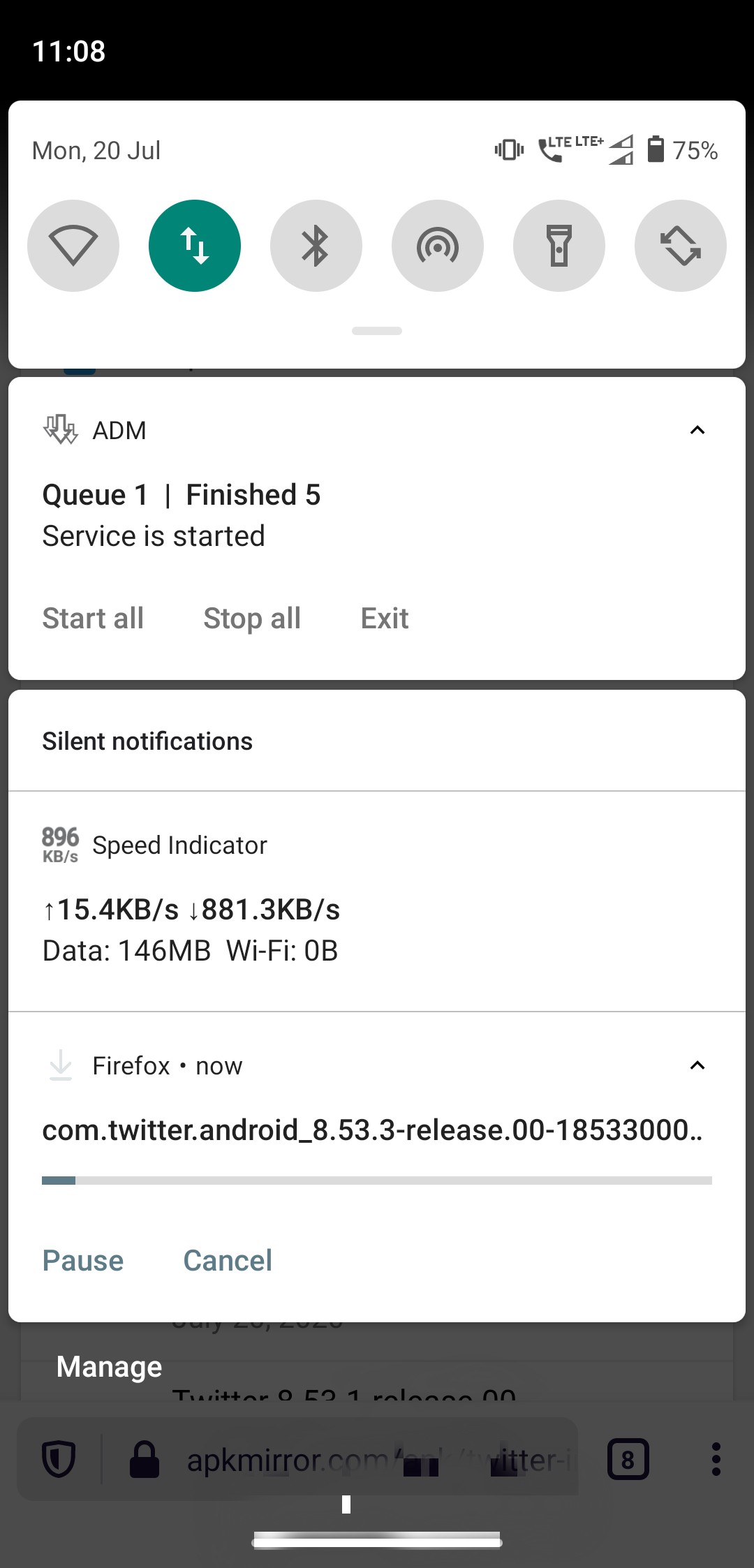The width and height of the screenshot is (754, 1568).
Task: Pause the Firefox download
Action: (83, 1261)
